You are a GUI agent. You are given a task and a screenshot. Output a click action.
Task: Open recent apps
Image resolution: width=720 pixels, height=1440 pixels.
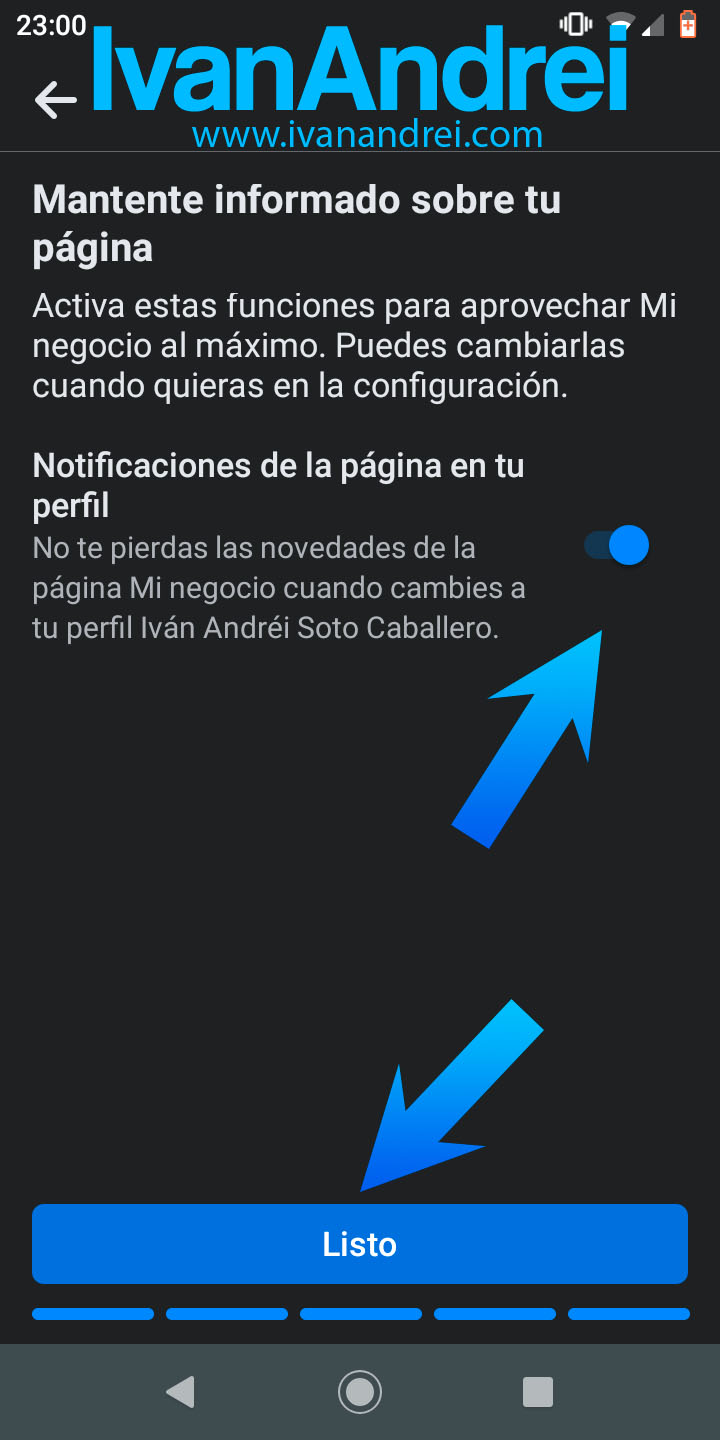[x=538, y=1391]
